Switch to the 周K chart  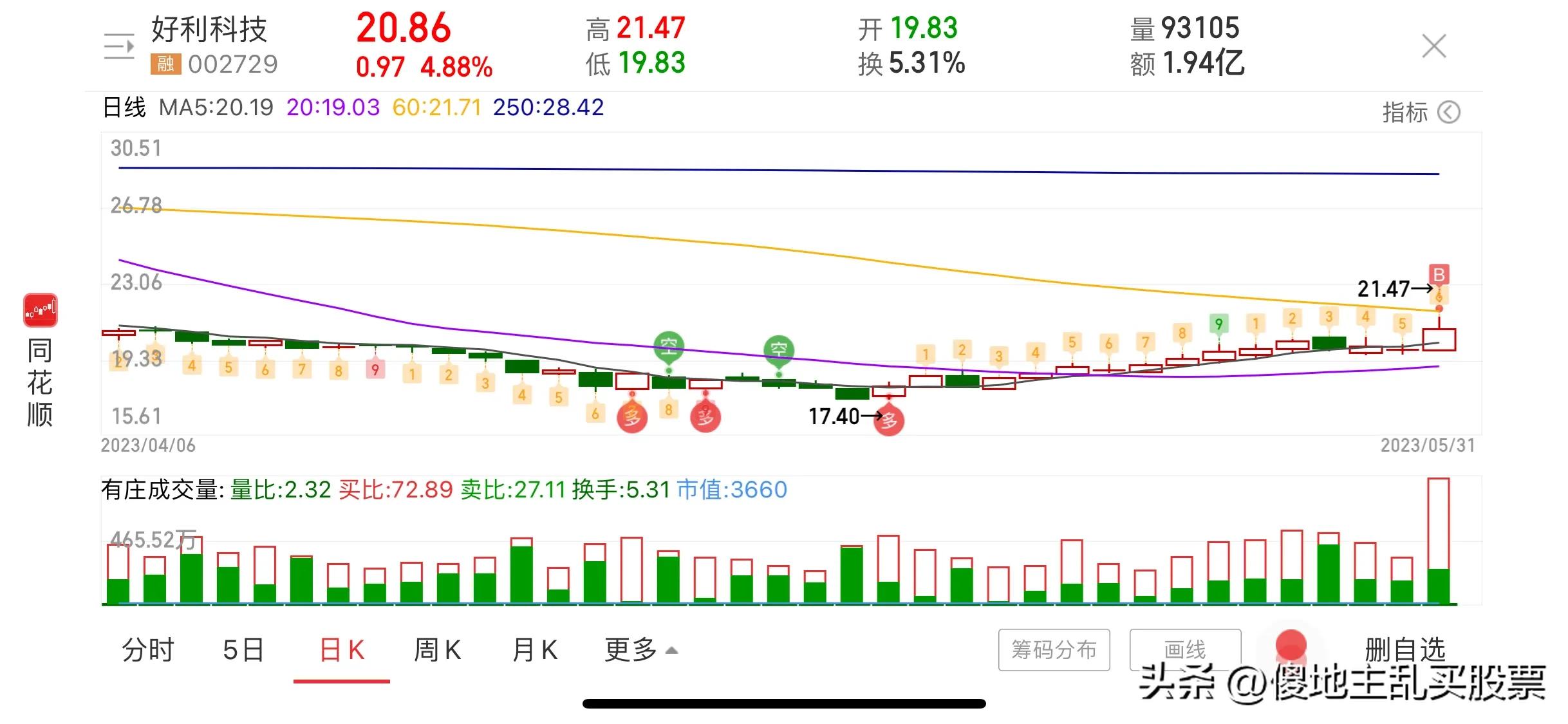point(437,650)
